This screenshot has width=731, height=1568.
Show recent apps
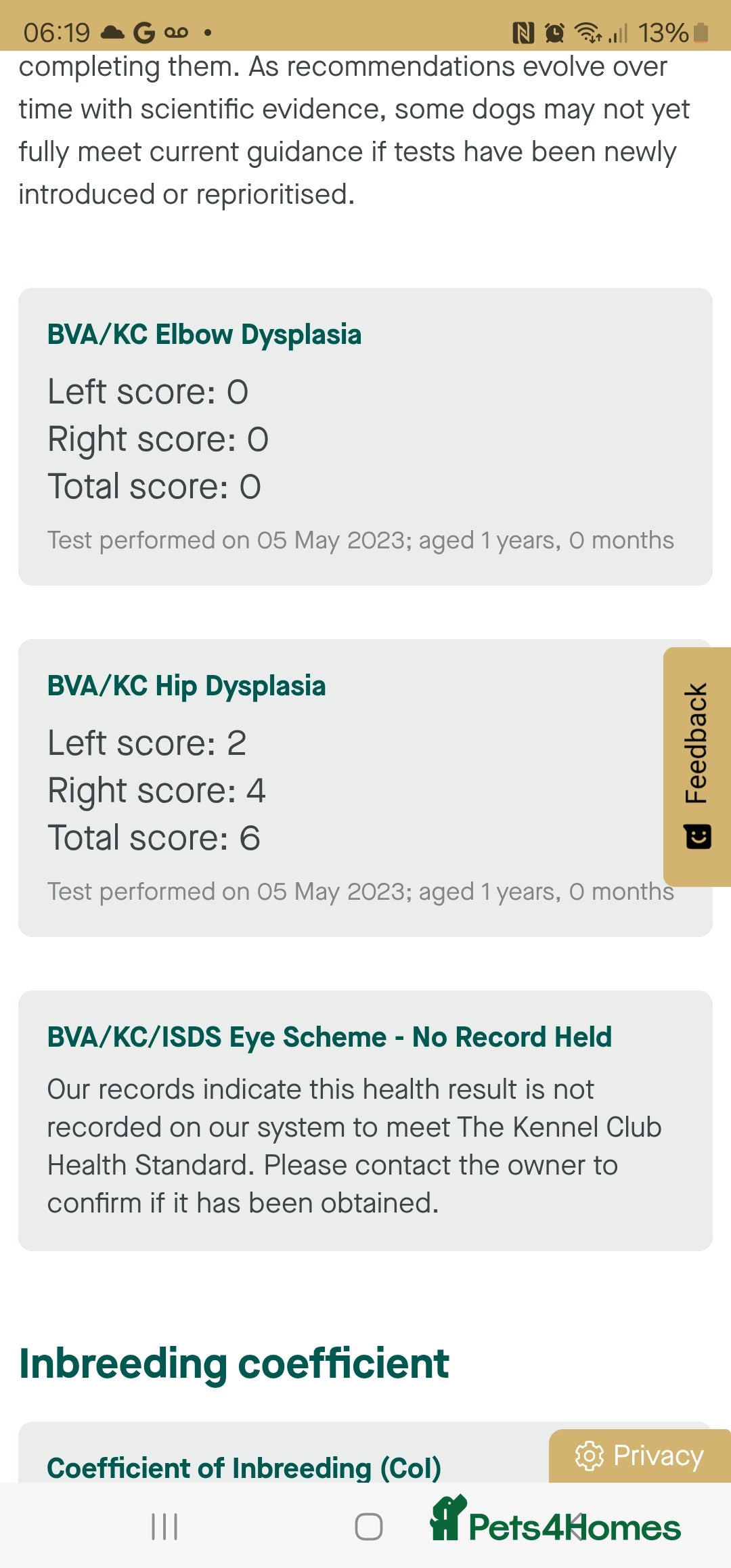[x=164, y=1527]
